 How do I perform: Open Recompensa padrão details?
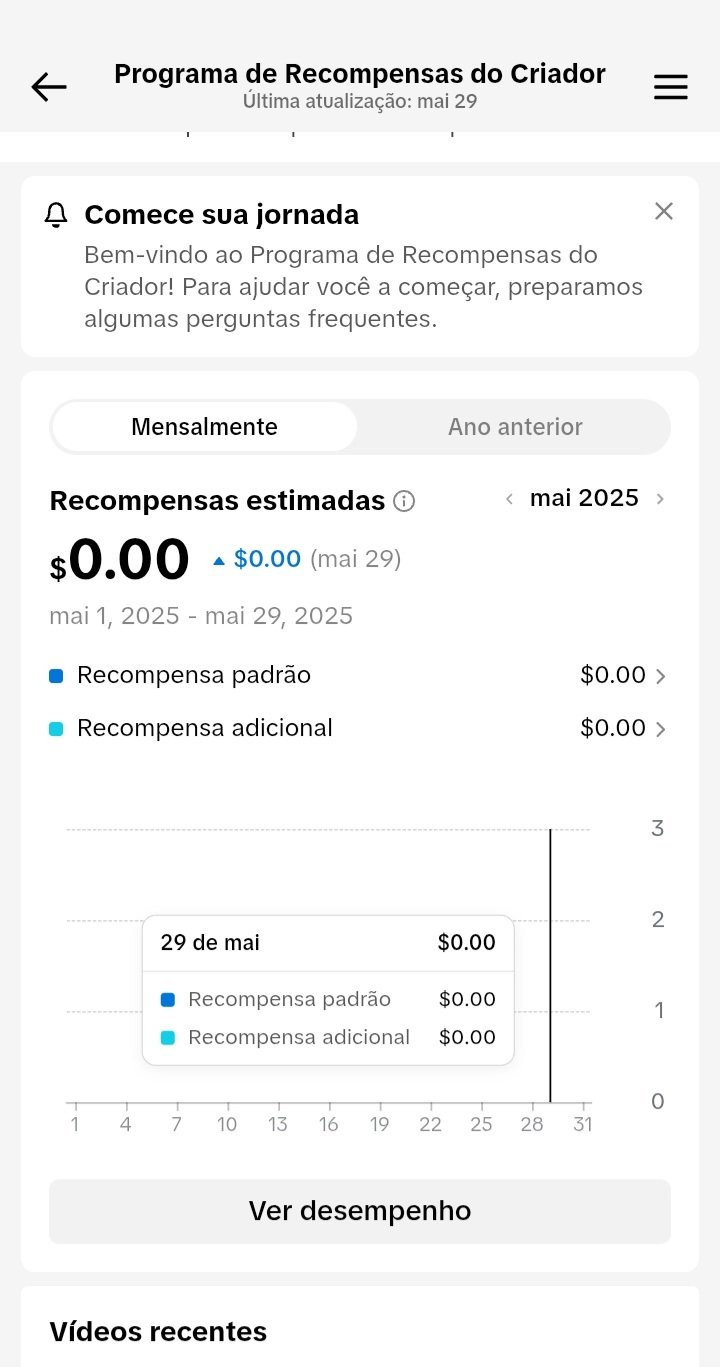pyautogui.click(x=360, y=676)
